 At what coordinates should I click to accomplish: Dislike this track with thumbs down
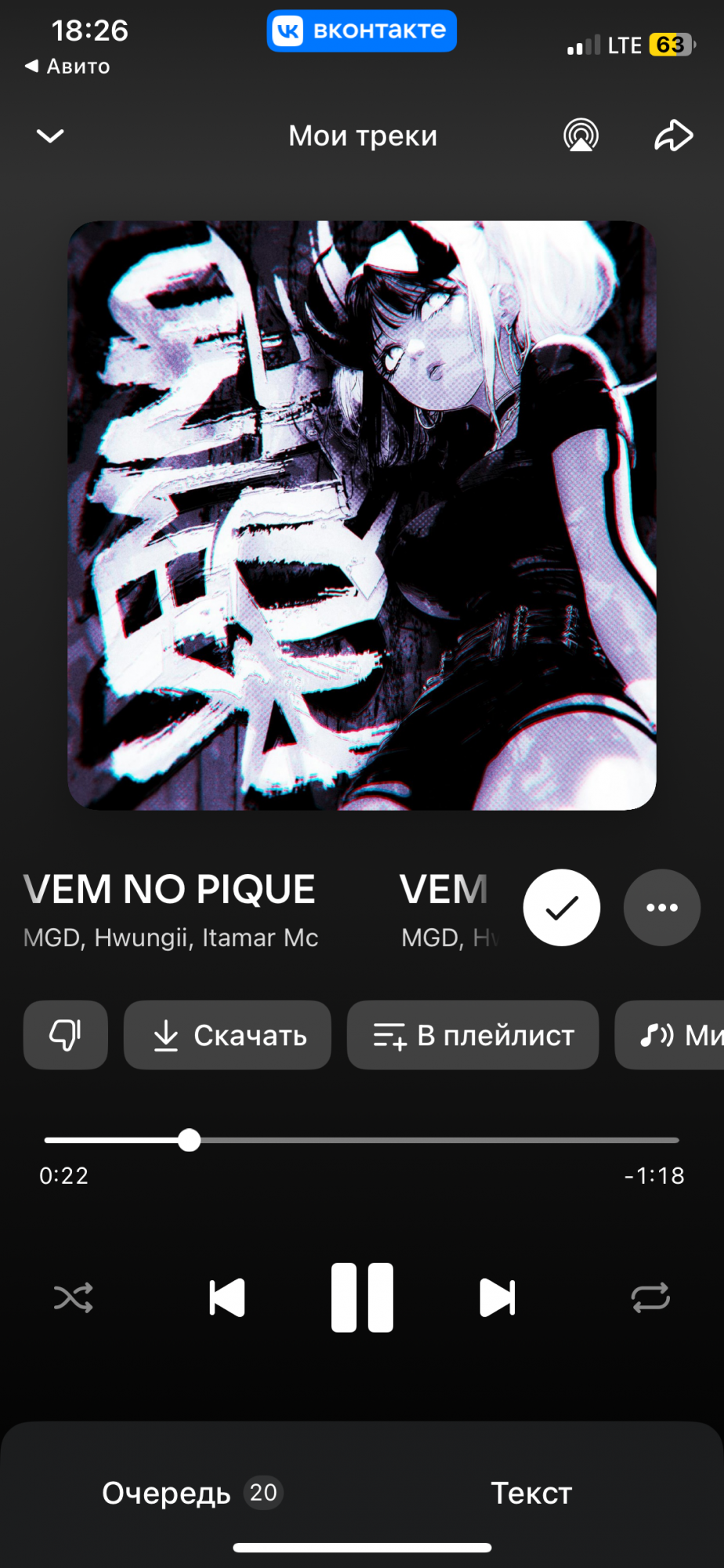[65, 1035]
